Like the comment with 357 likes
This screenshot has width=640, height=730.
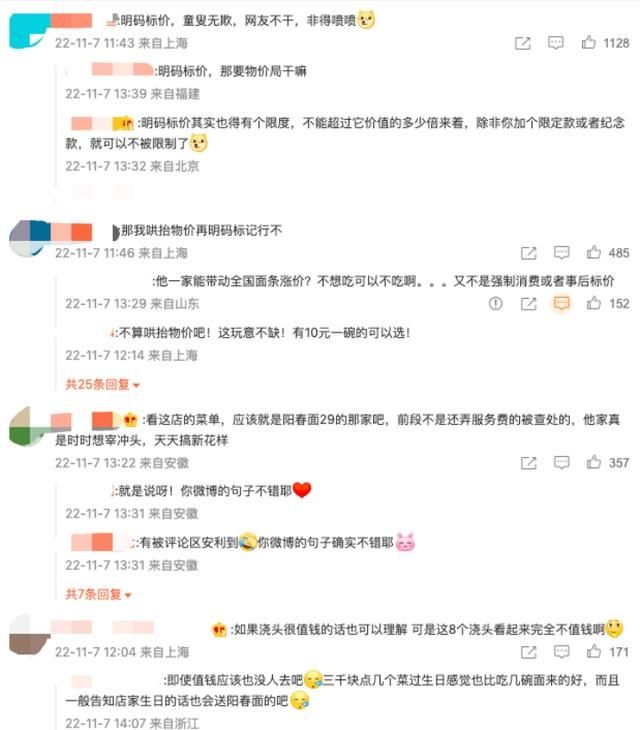[x=594, y=463]
